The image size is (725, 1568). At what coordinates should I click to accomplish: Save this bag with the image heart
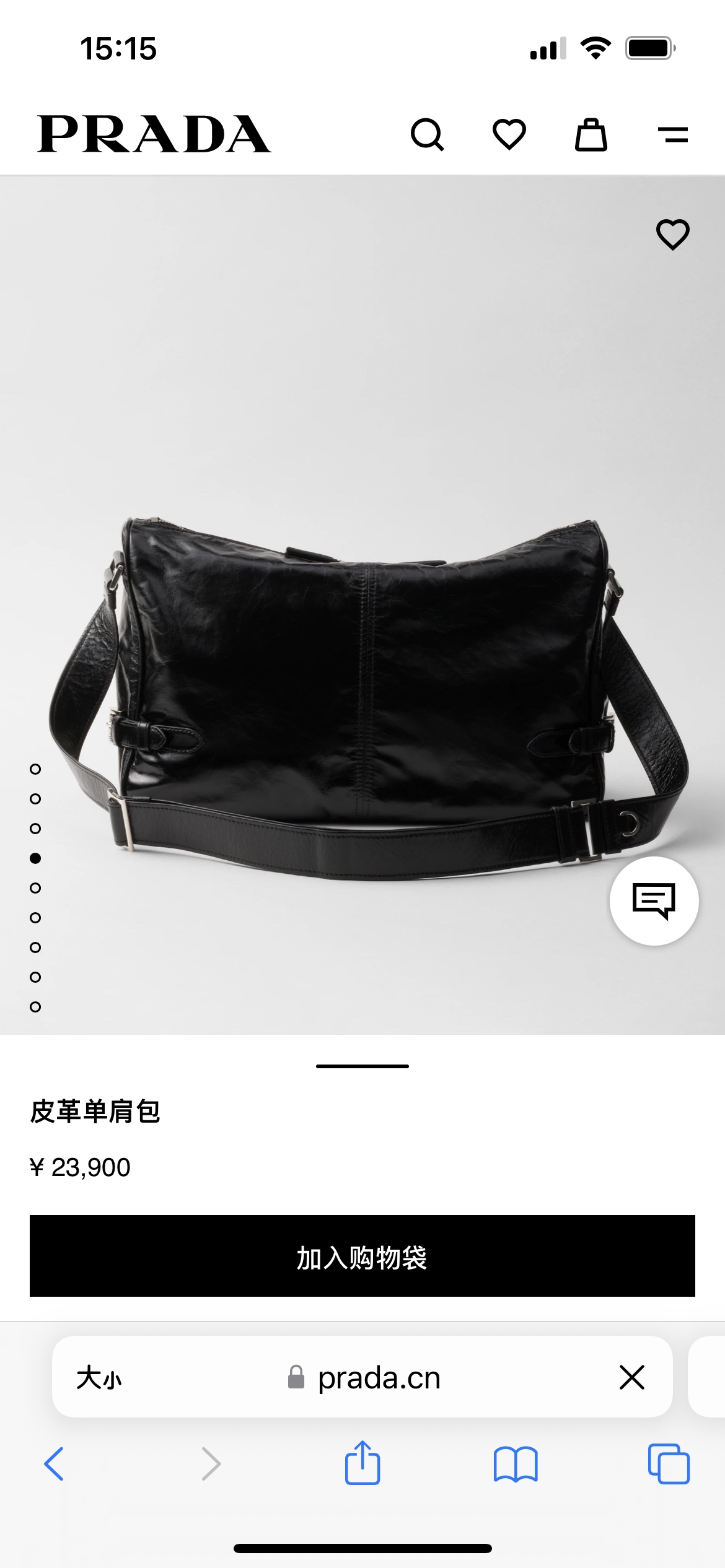[673, 235]
